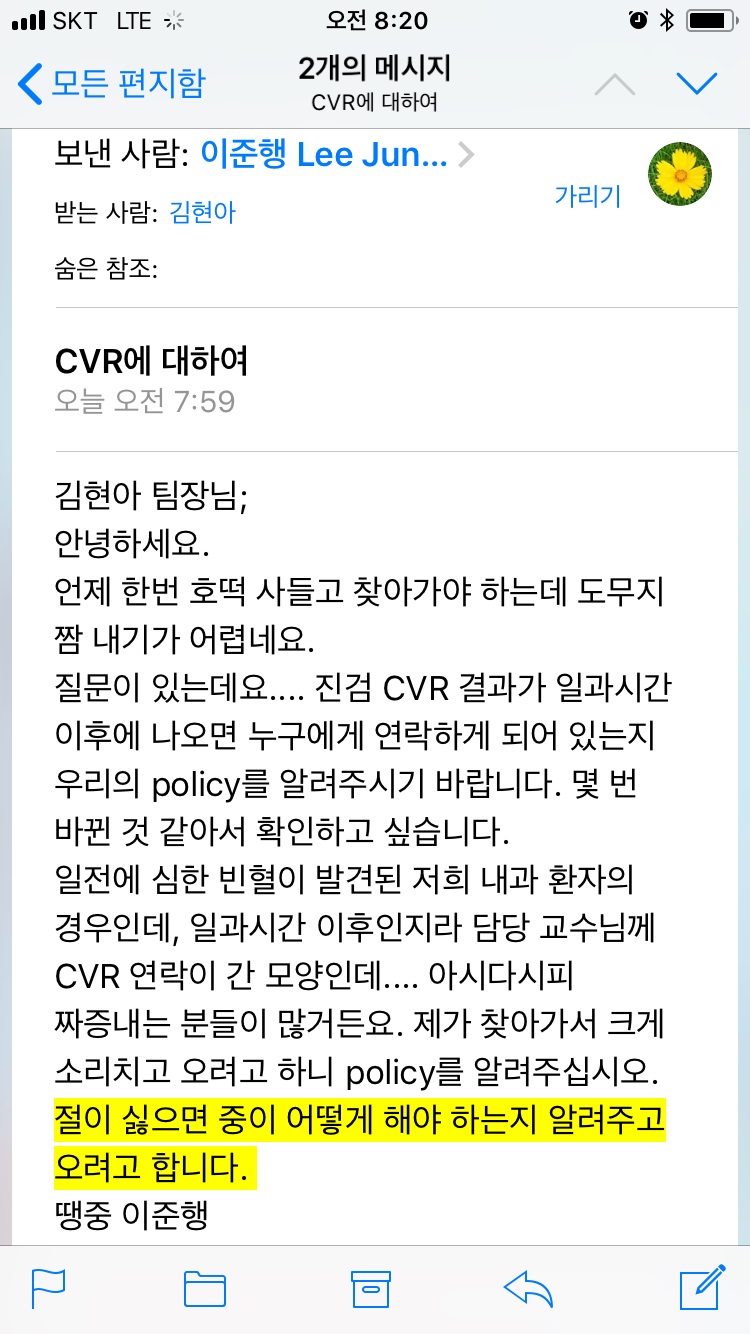Flag this message
Screen dimensions: 750x1334
pos(48,1288)
